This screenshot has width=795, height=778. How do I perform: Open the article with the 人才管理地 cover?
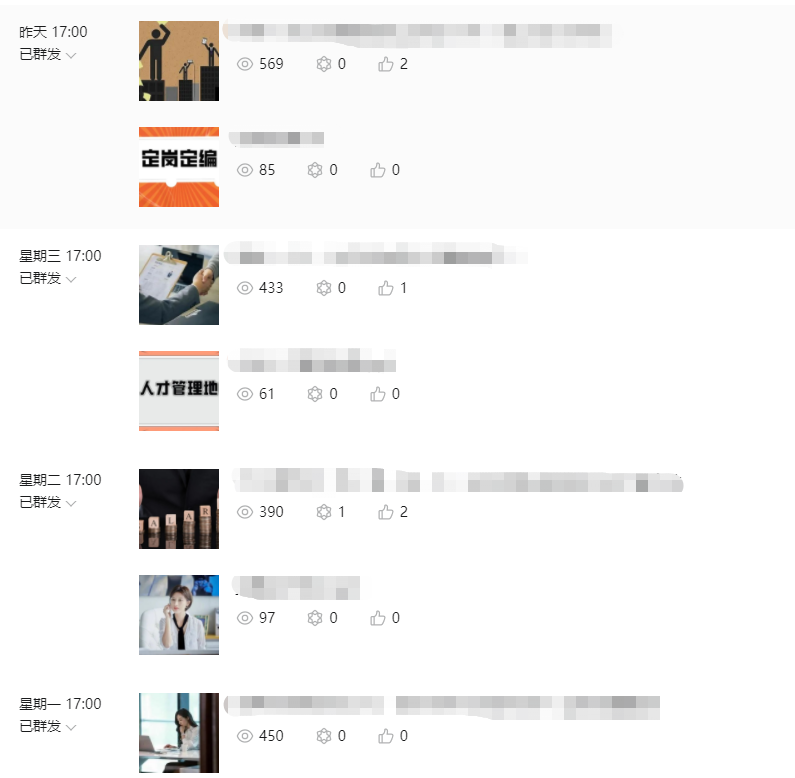[178, 391]
